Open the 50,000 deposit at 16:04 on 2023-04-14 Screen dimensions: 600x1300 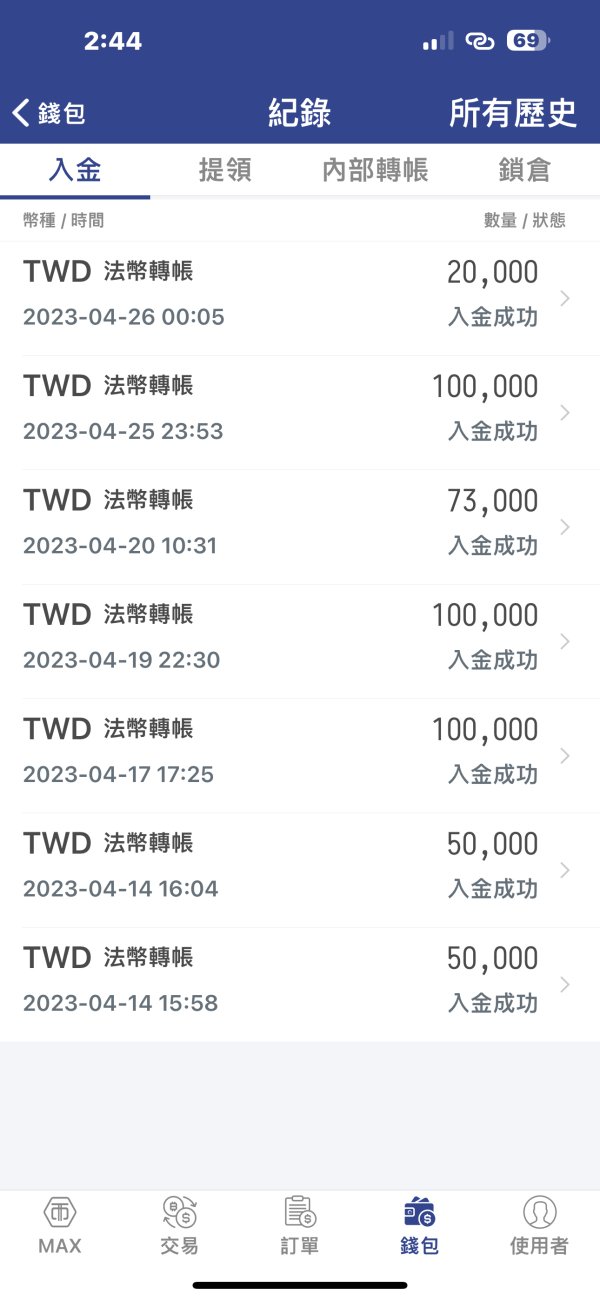coord(300,870)
